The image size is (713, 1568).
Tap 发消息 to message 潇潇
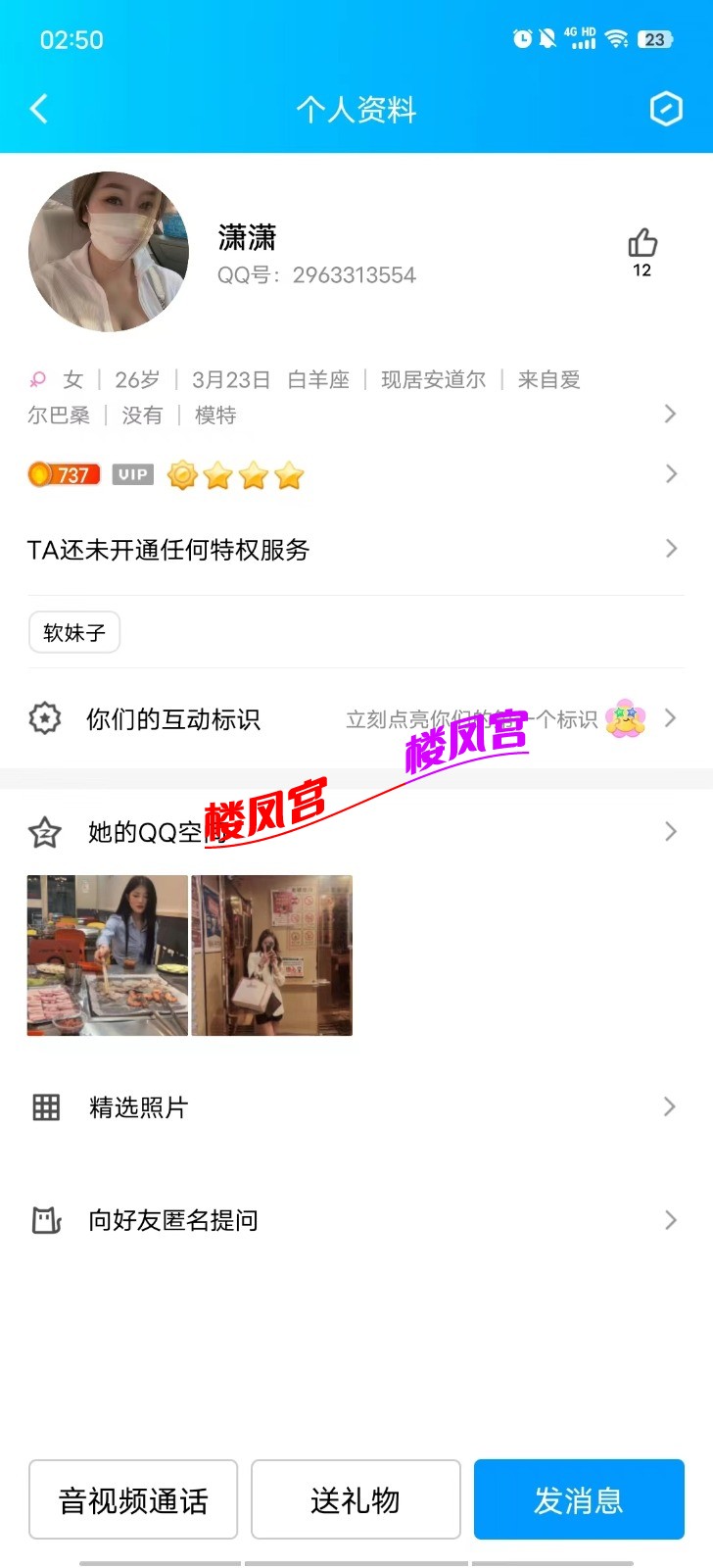pyautogui.click(x=579, y=1499)
